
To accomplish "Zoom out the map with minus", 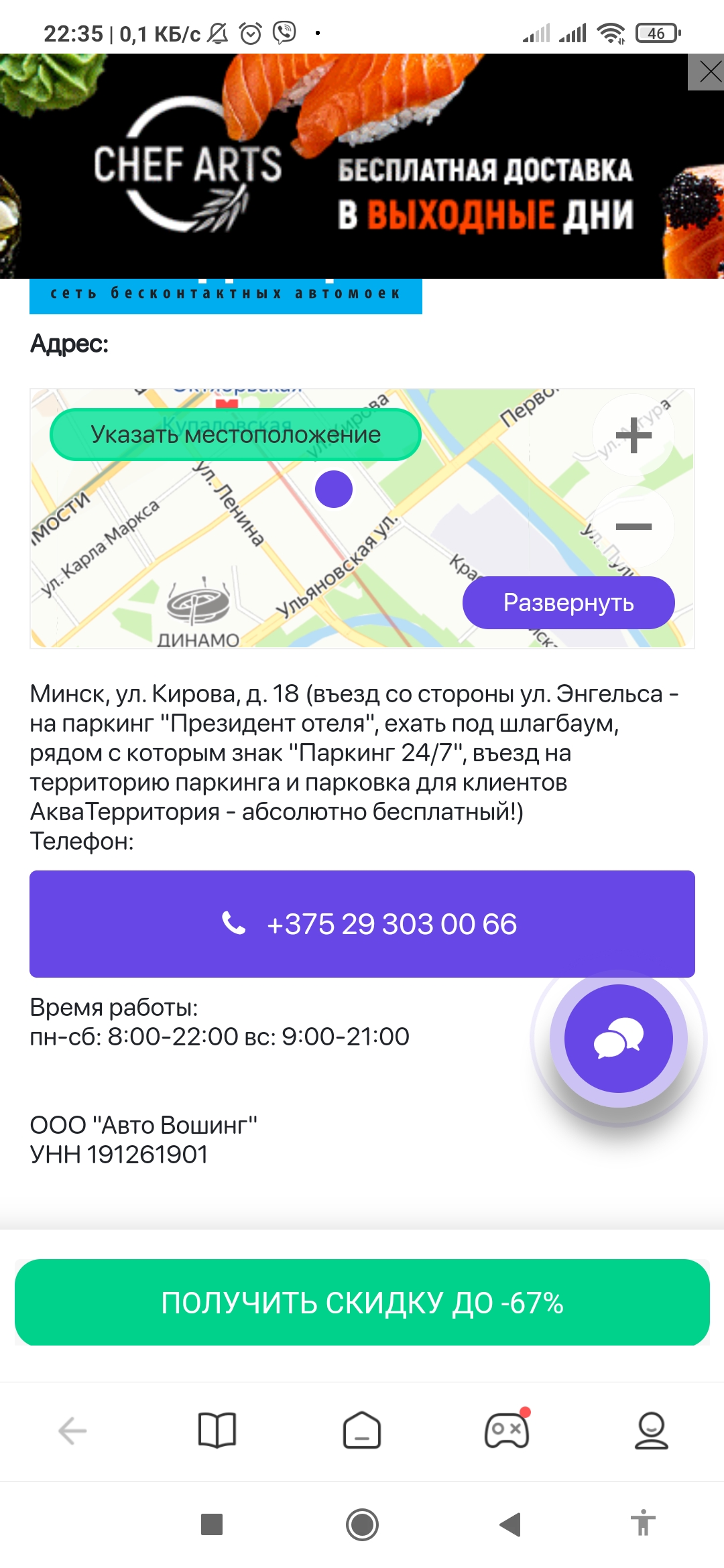I will [x=633, y=527].
